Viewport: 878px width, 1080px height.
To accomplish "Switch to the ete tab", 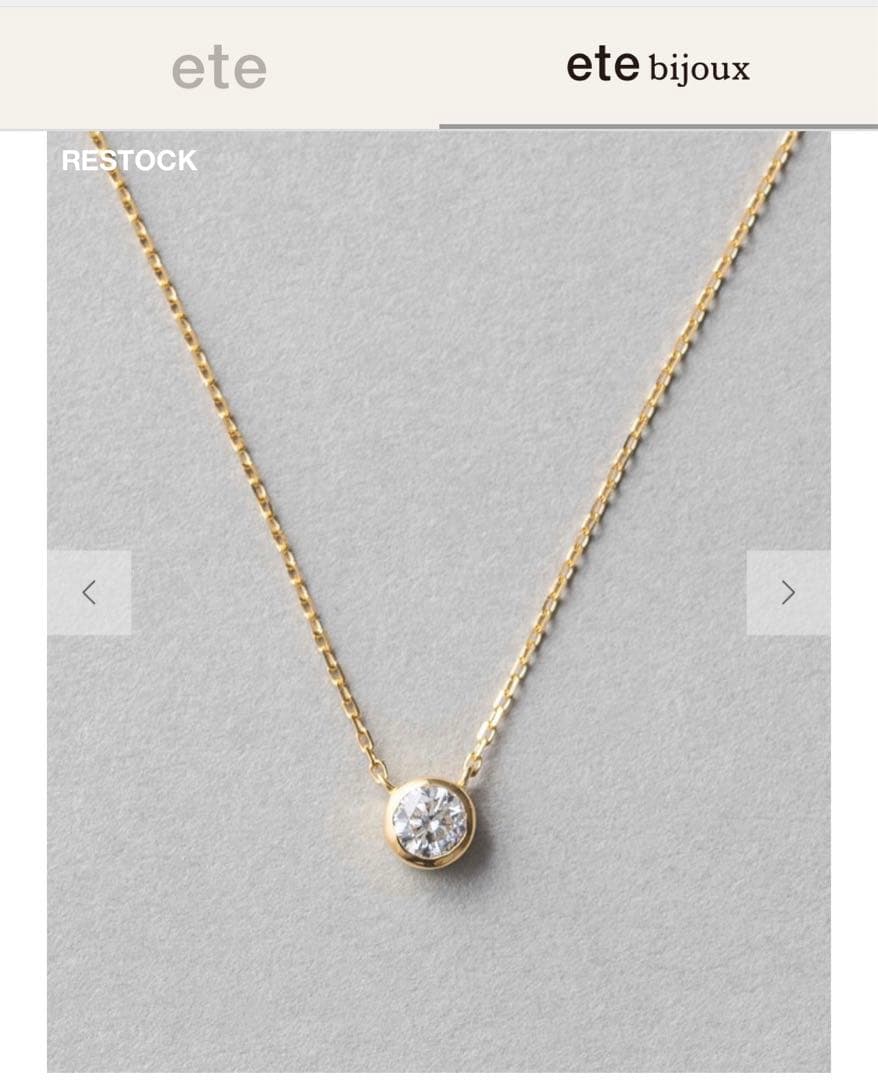I will click(219, 68).
